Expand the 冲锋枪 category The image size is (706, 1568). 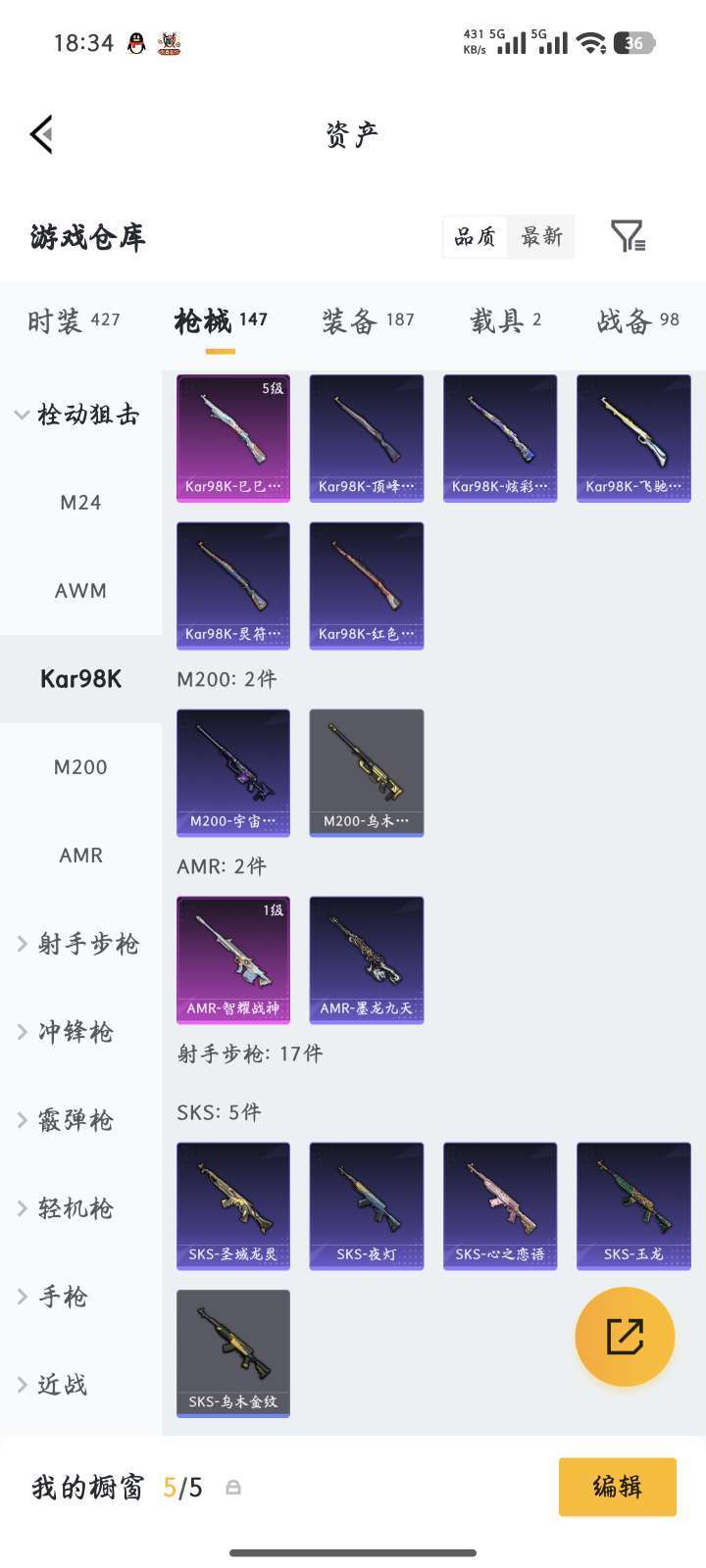(x=76, y=1032)
